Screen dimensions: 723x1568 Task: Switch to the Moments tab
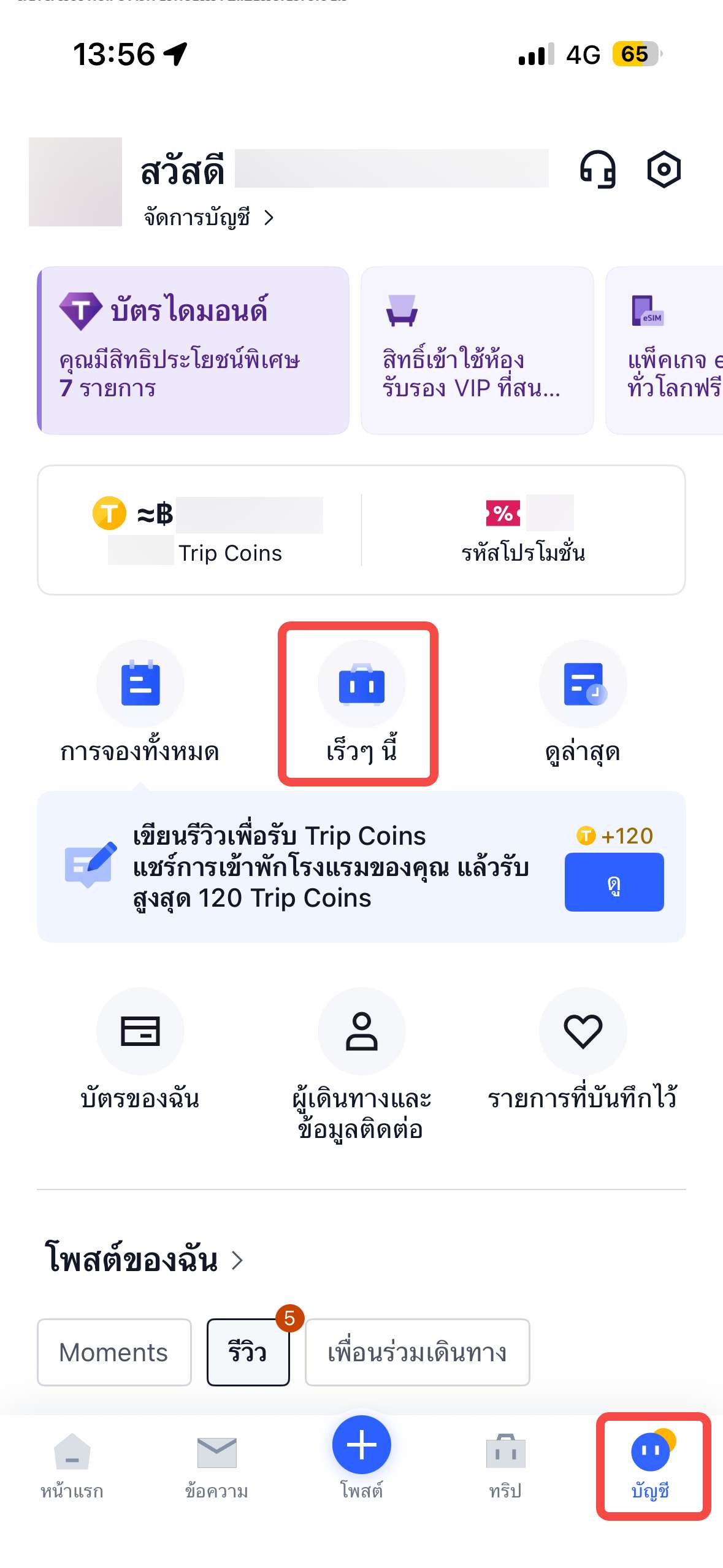[x=113, y=1352]
